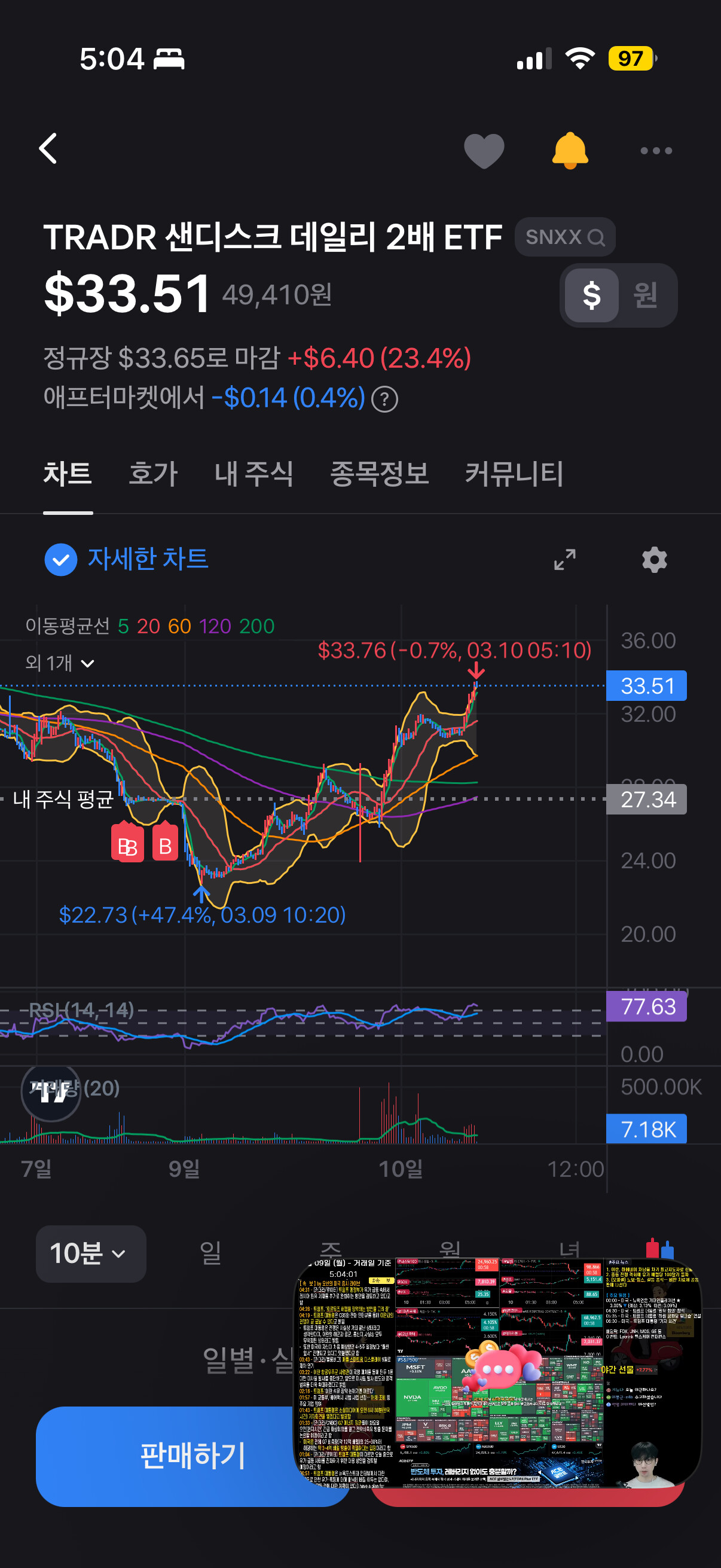The width and height of the screenshot is (721, 1568).
Task: Go back using the top-left arrow
Action: [x=48, y=149]
